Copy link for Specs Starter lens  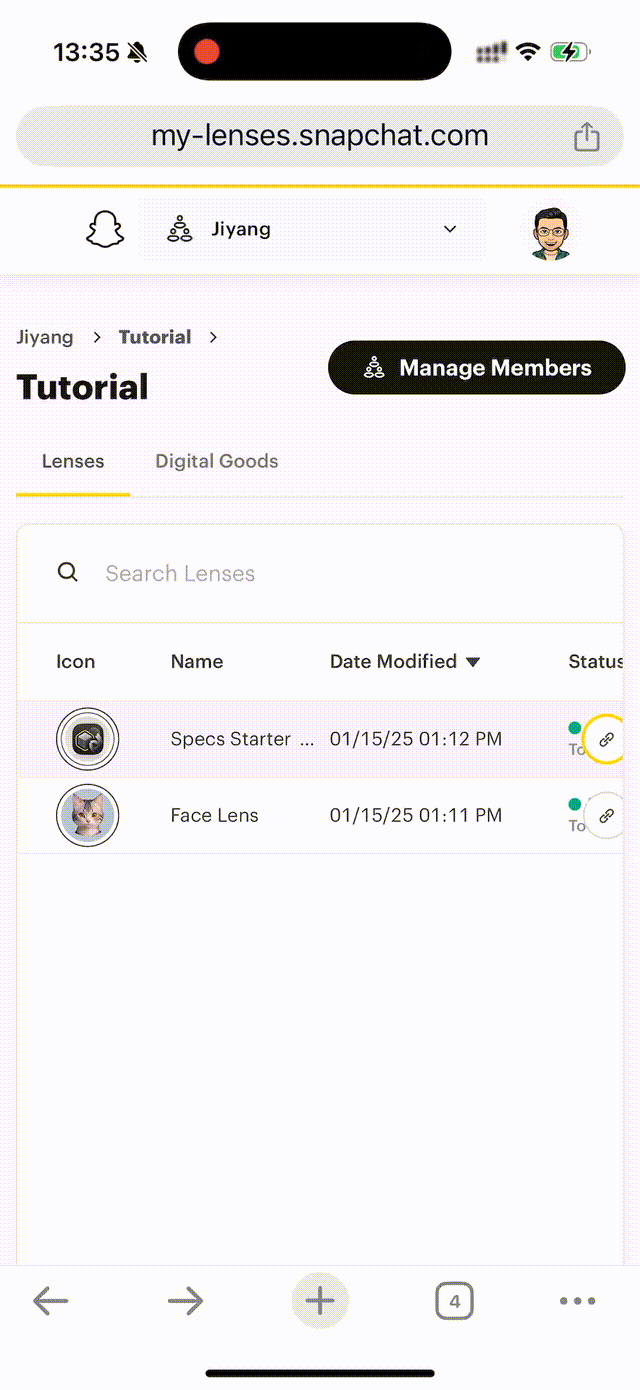click(x=605, y=740)
